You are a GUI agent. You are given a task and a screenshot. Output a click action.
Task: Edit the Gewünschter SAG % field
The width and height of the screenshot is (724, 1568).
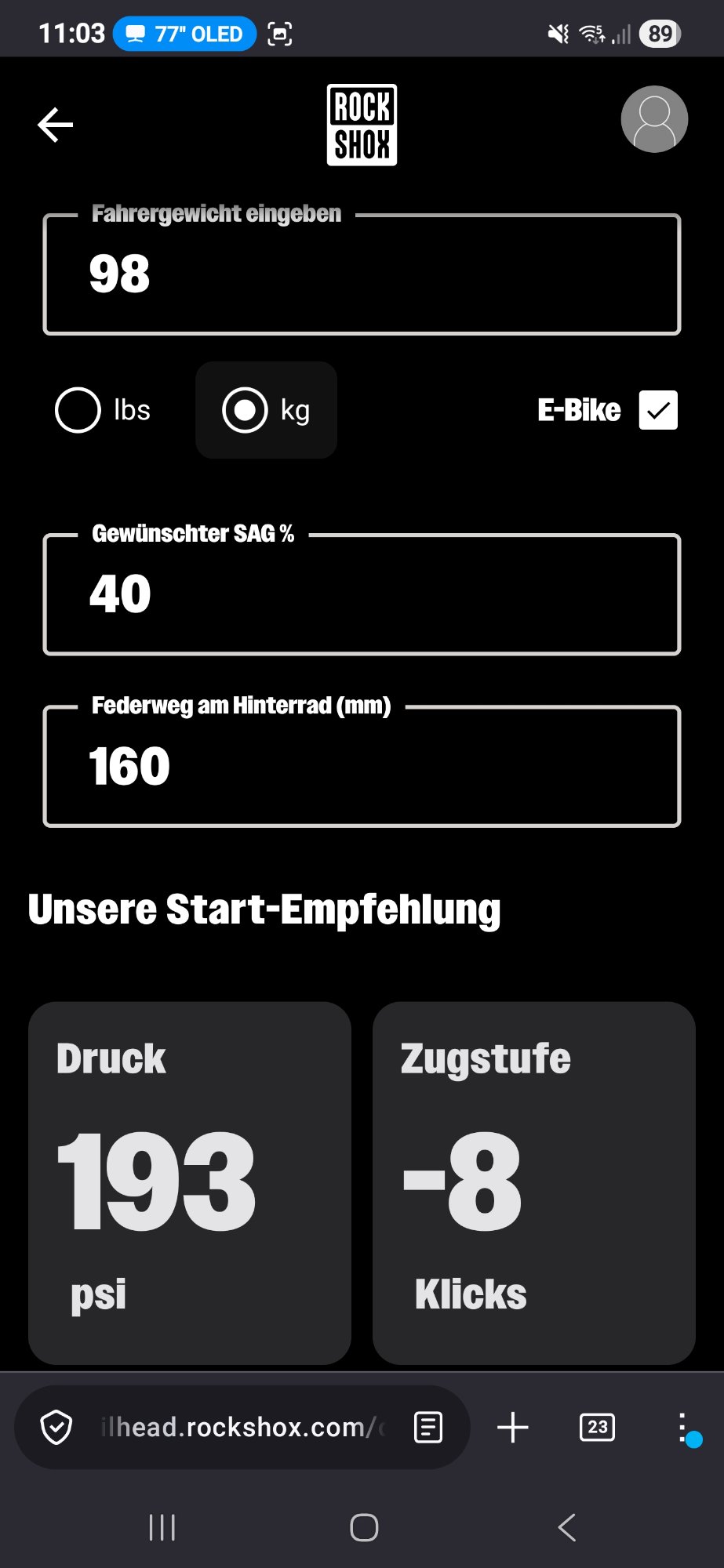(x=361, y=594)
